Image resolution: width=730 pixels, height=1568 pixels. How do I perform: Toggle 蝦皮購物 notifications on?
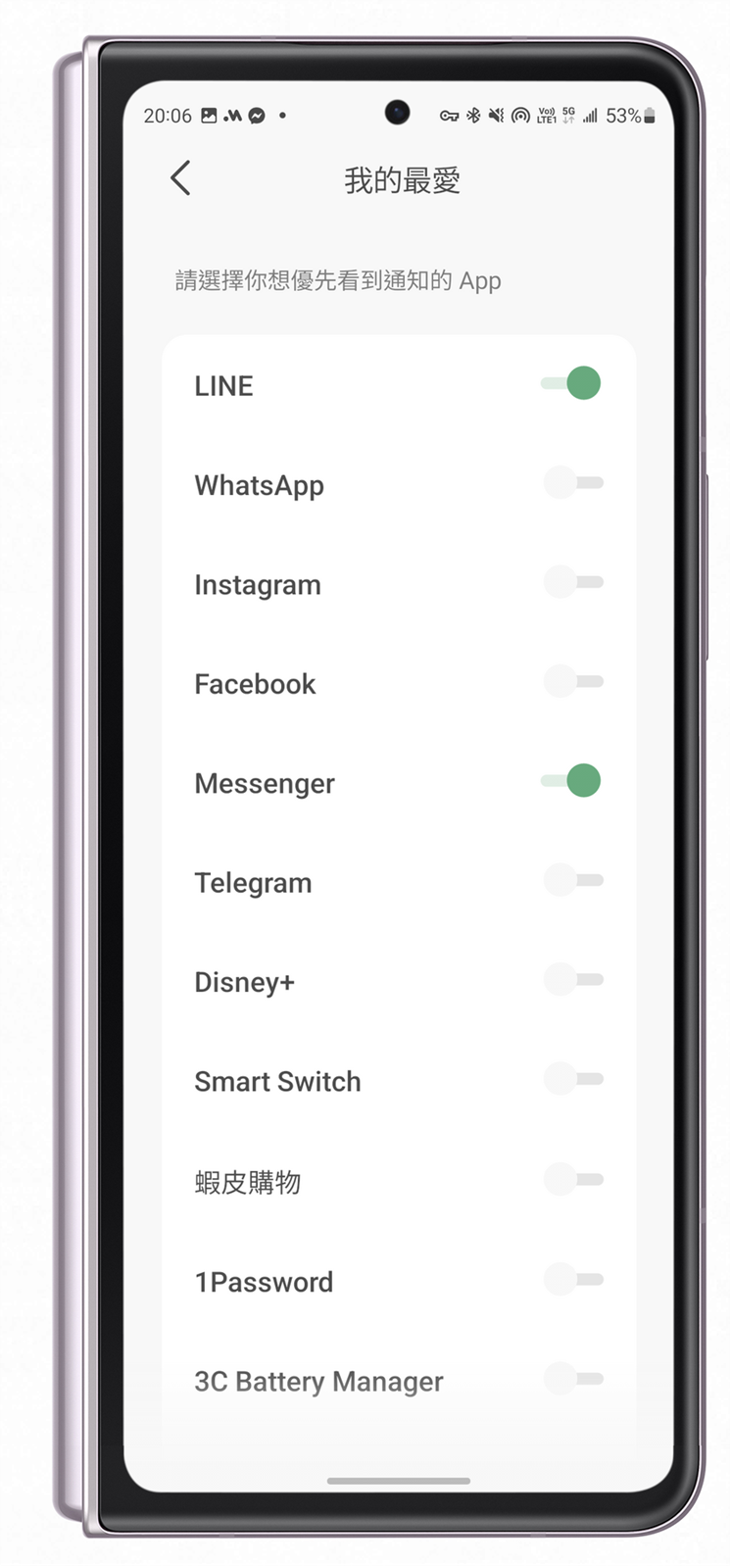pyautogui.click(x=573, y=1179)
